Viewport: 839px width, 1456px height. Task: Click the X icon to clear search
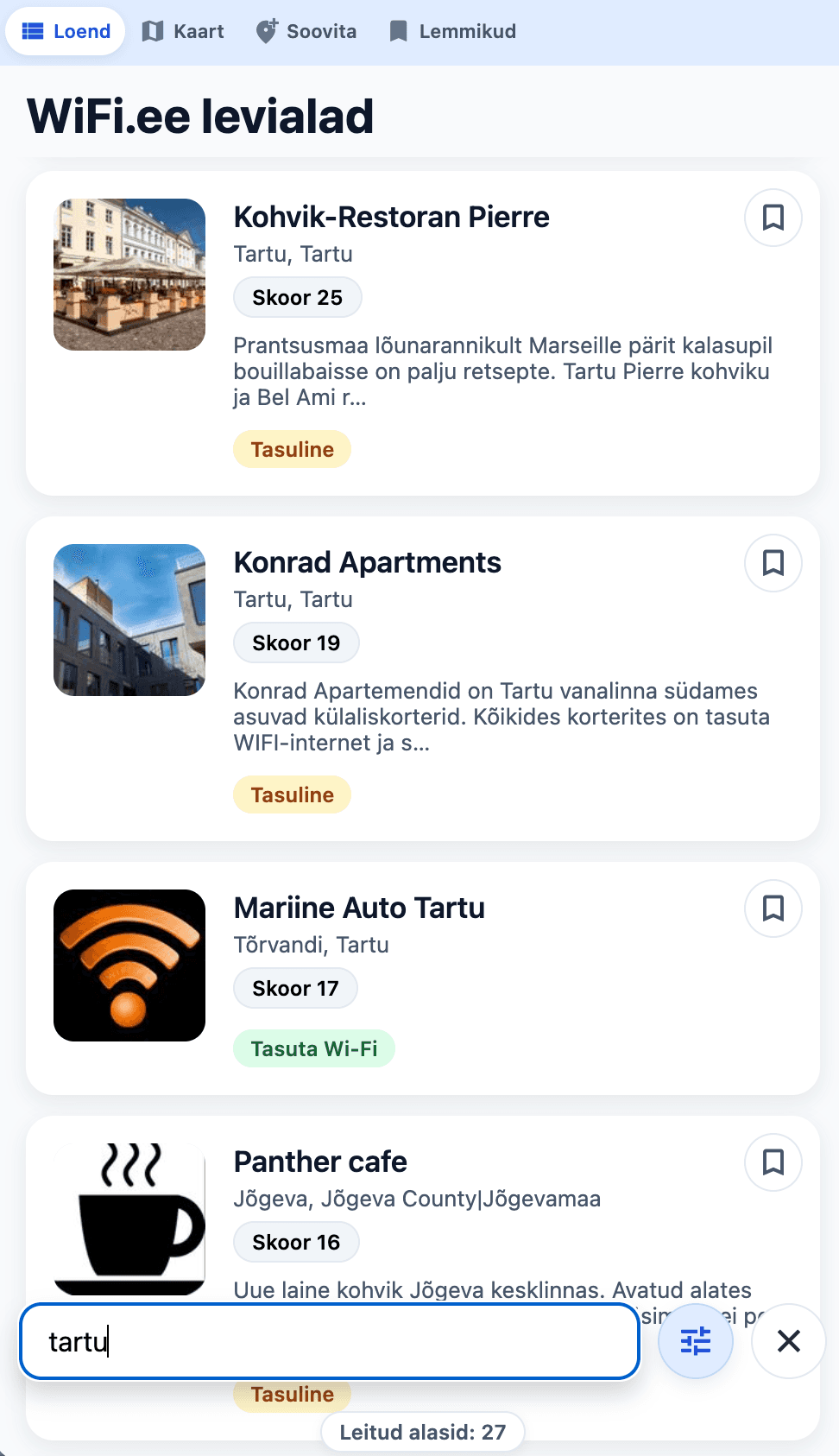787,1341
